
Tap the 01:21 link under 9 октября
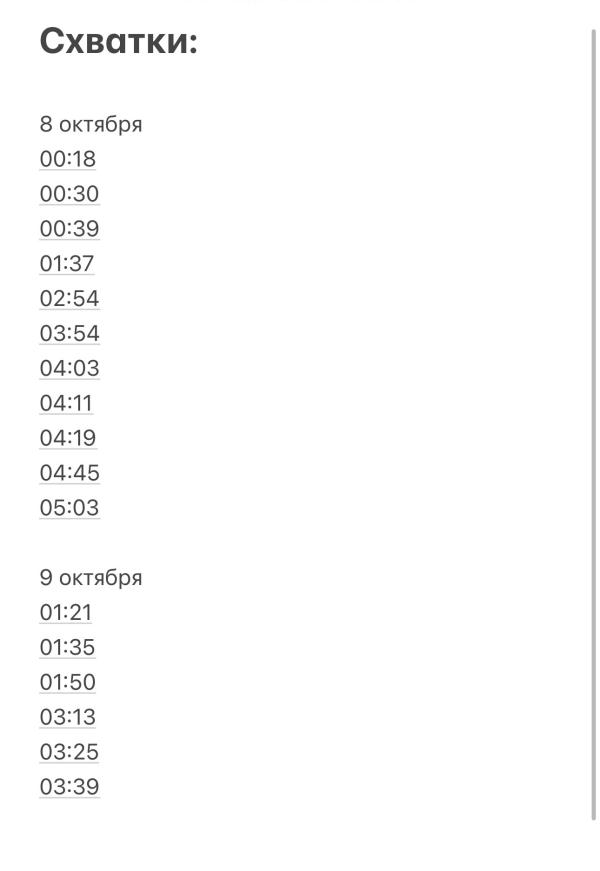[65, 612]
